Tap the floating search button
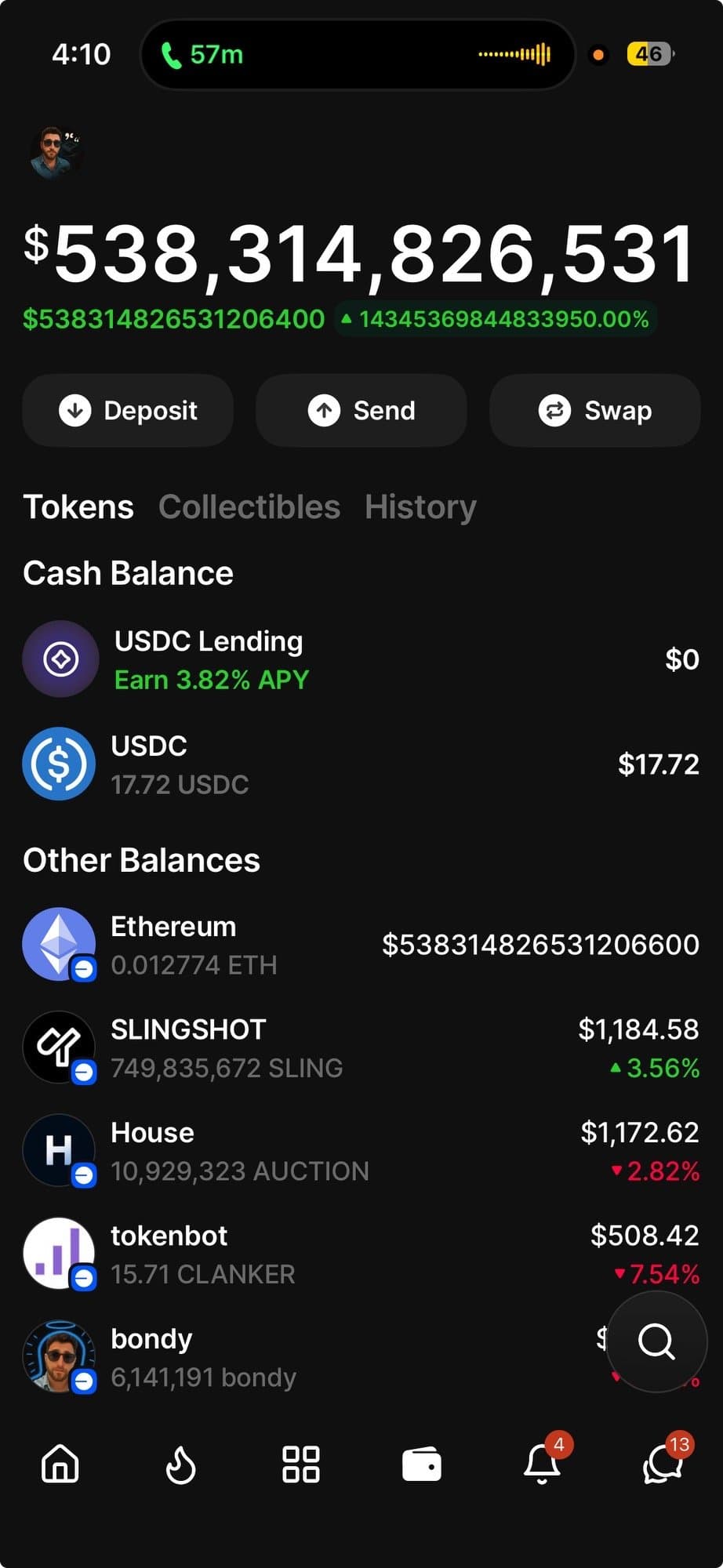Viewport: 723px width, 1568px height. [x=656, y=1341]
